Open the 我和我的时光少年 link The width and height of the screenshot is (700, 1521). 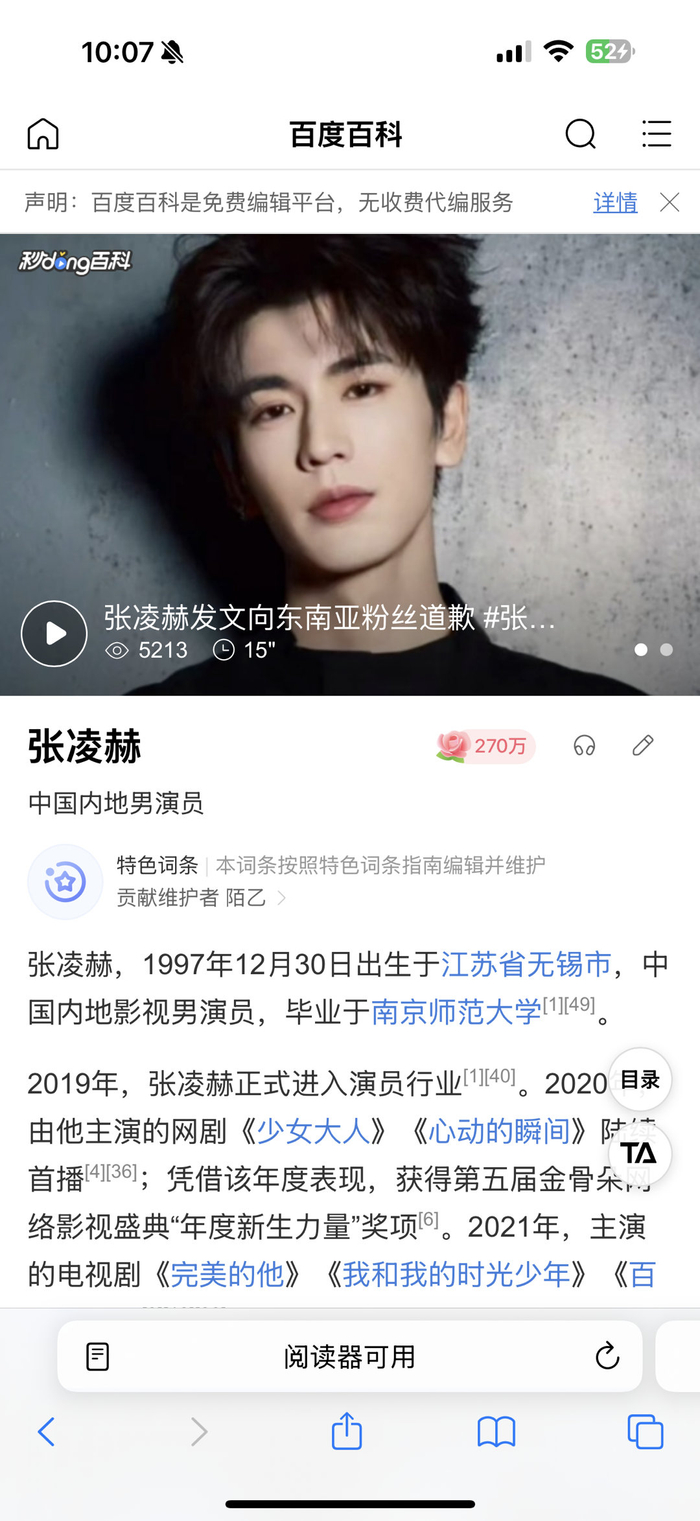tap(456, 1274)
